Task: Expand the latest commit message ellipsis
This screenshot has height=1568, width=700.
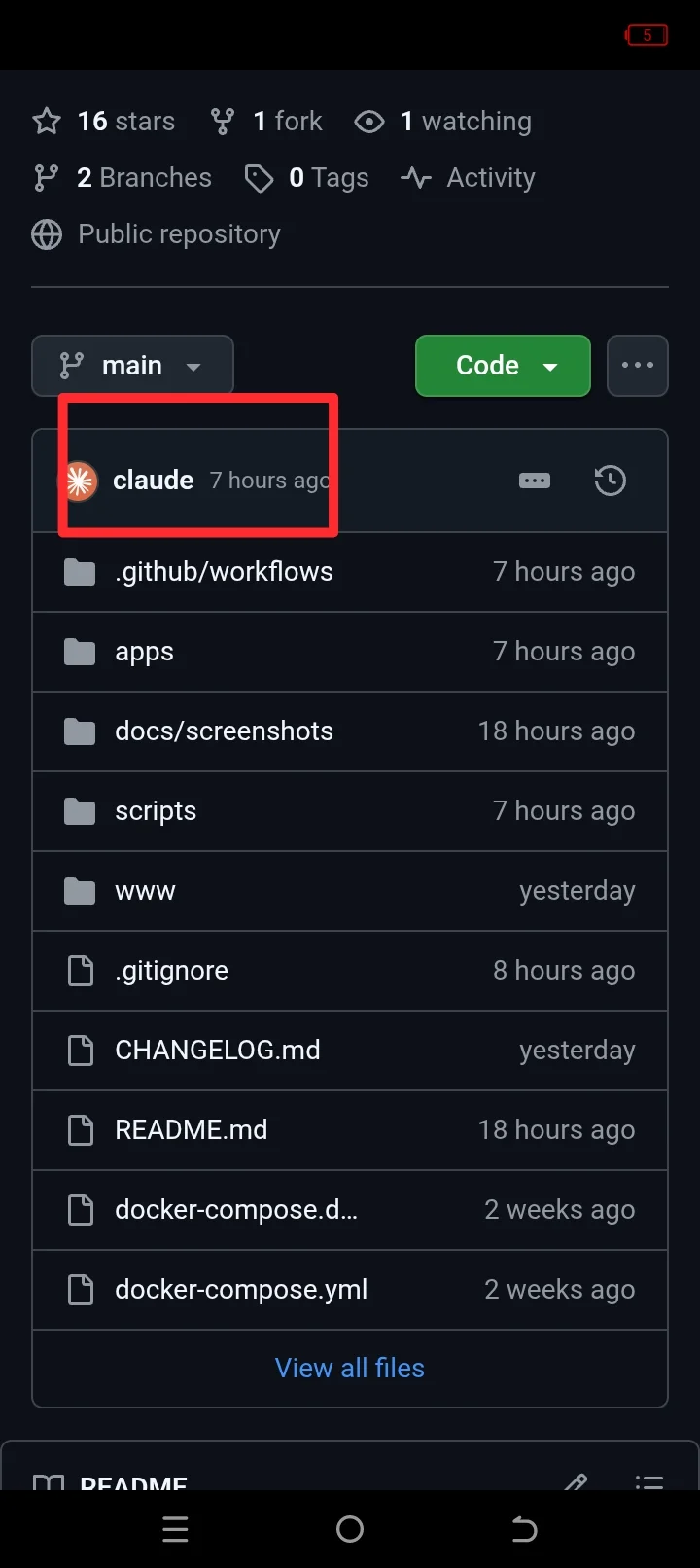Action: click(535, 481)
